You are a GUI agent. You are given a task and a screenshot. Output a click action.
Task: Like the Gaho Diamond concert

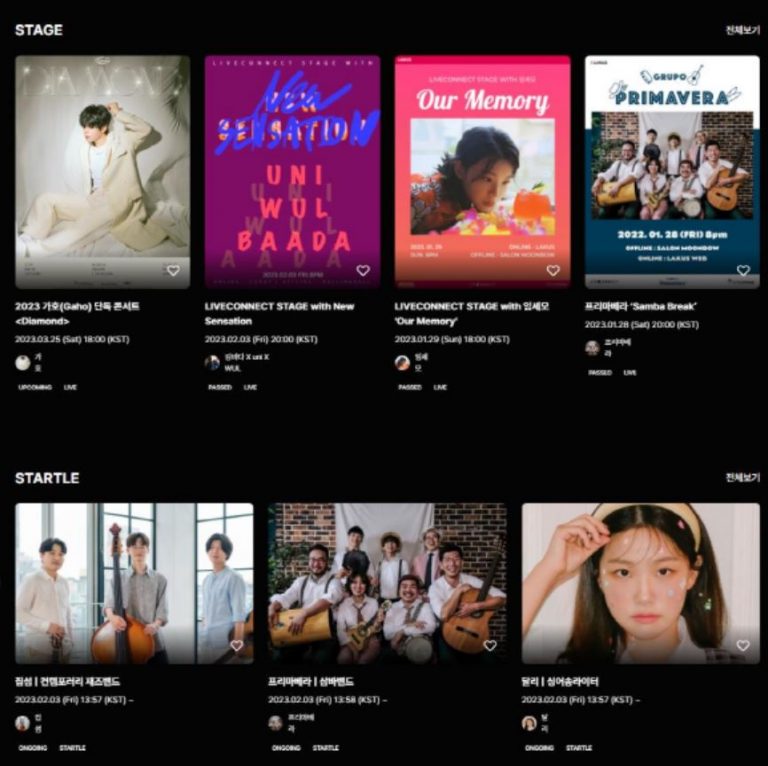[173, 270]
